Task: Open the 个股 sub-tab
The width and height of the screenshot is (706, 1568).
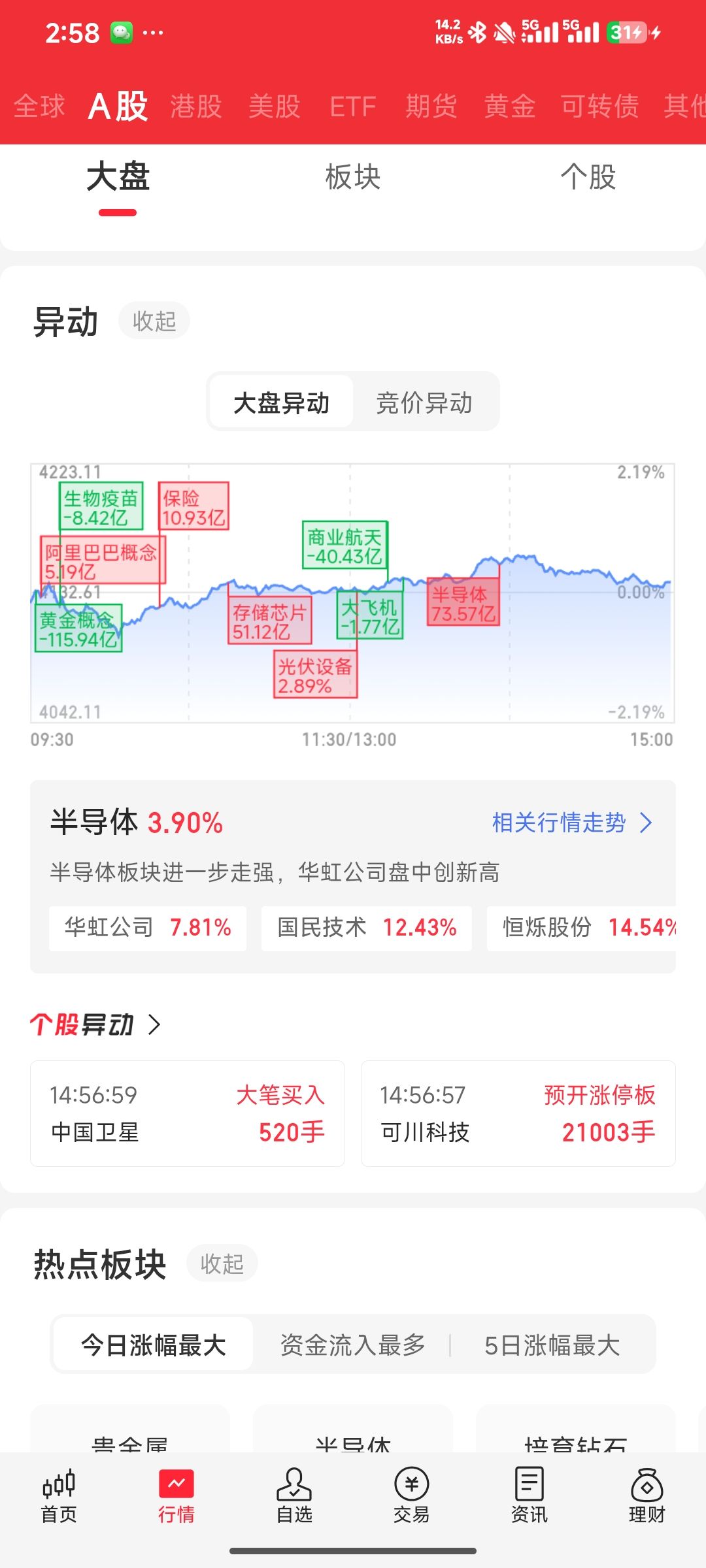Action: 588,177
